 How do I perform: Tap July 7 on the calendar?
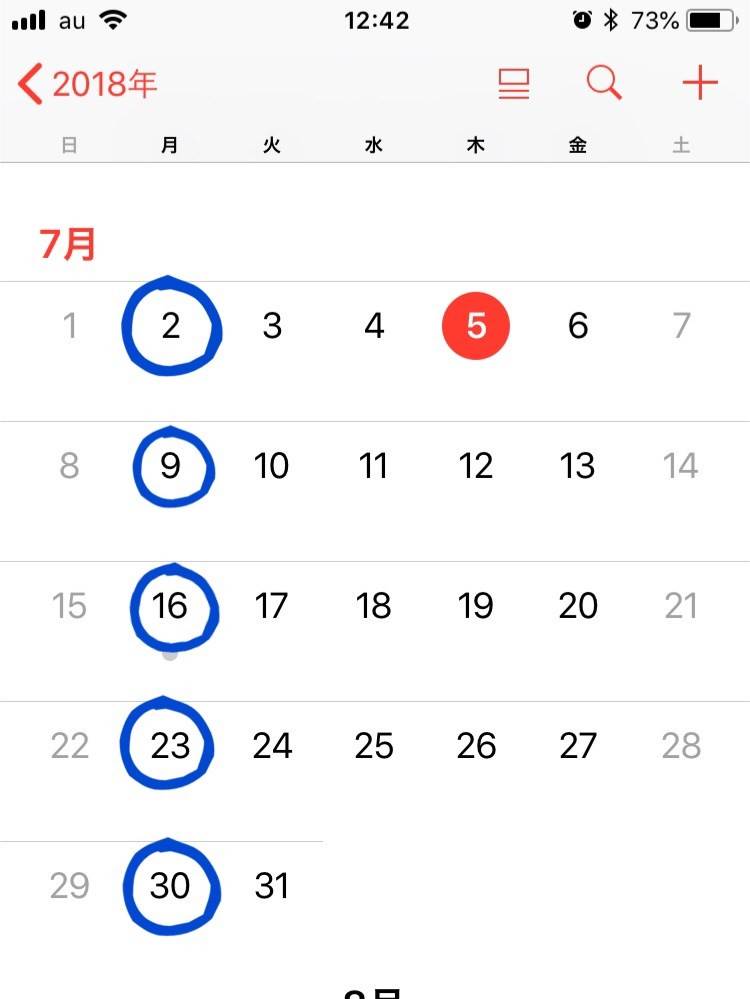(681, 326)
